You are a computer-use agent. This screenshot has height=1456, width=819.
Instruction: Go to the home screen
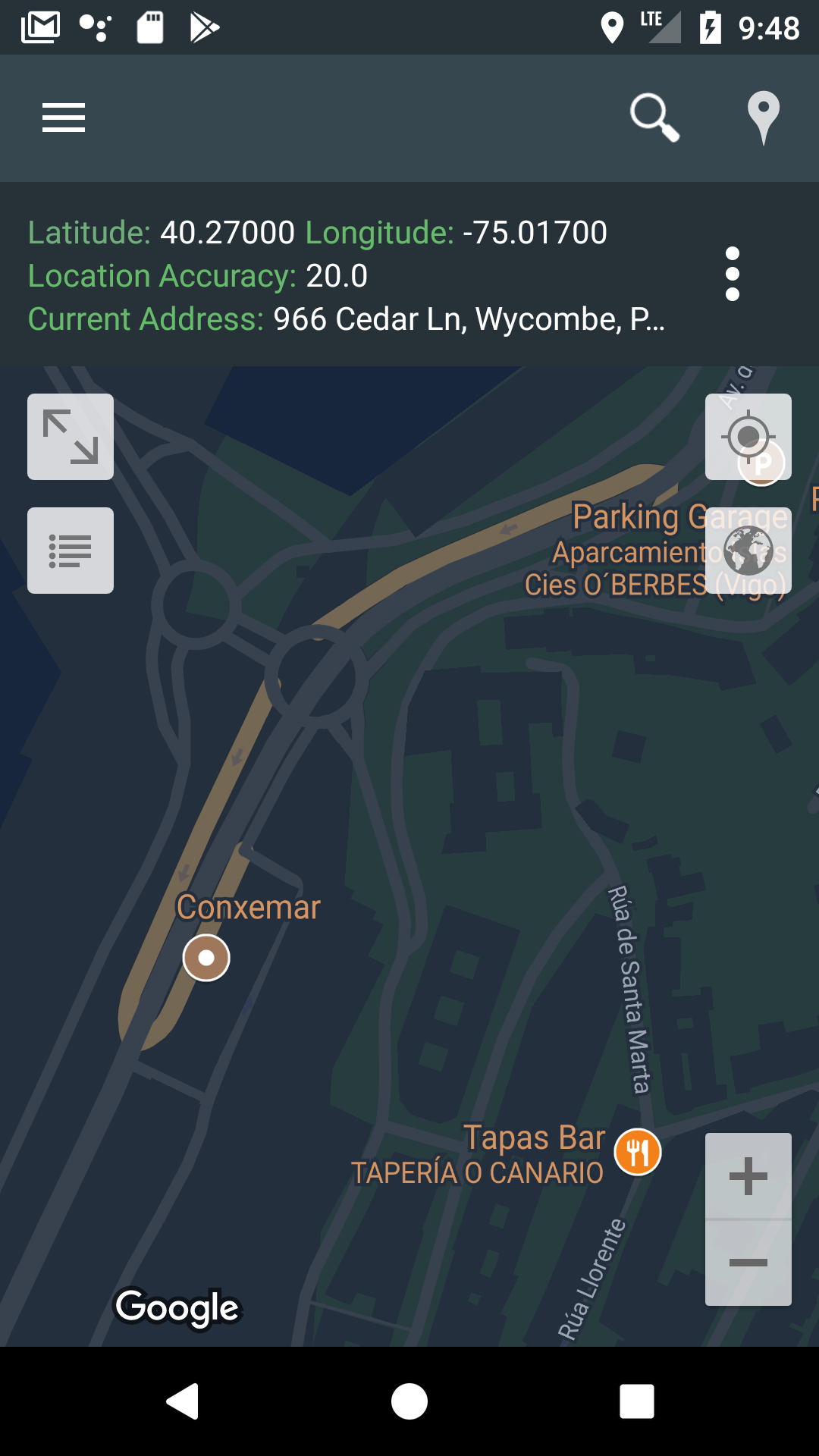click(x=409, y=1401)
